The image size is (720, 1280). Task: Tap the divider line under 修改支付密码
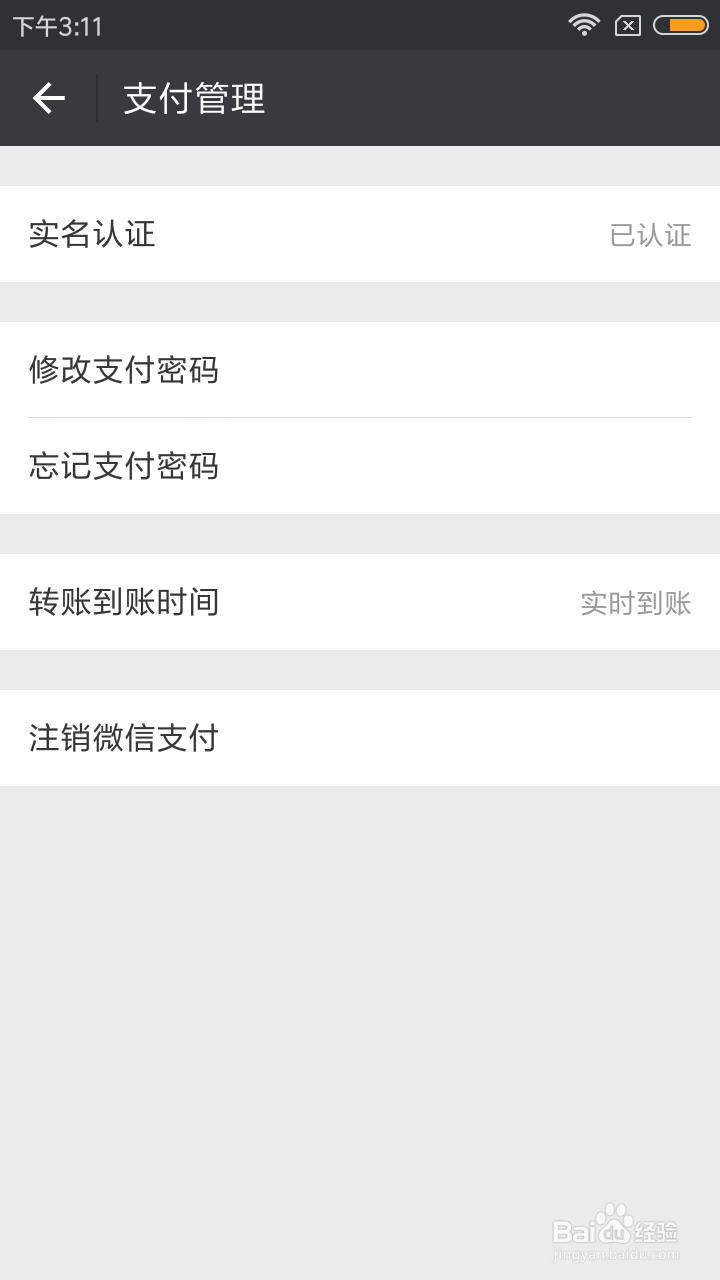click(x=360, y=417)
